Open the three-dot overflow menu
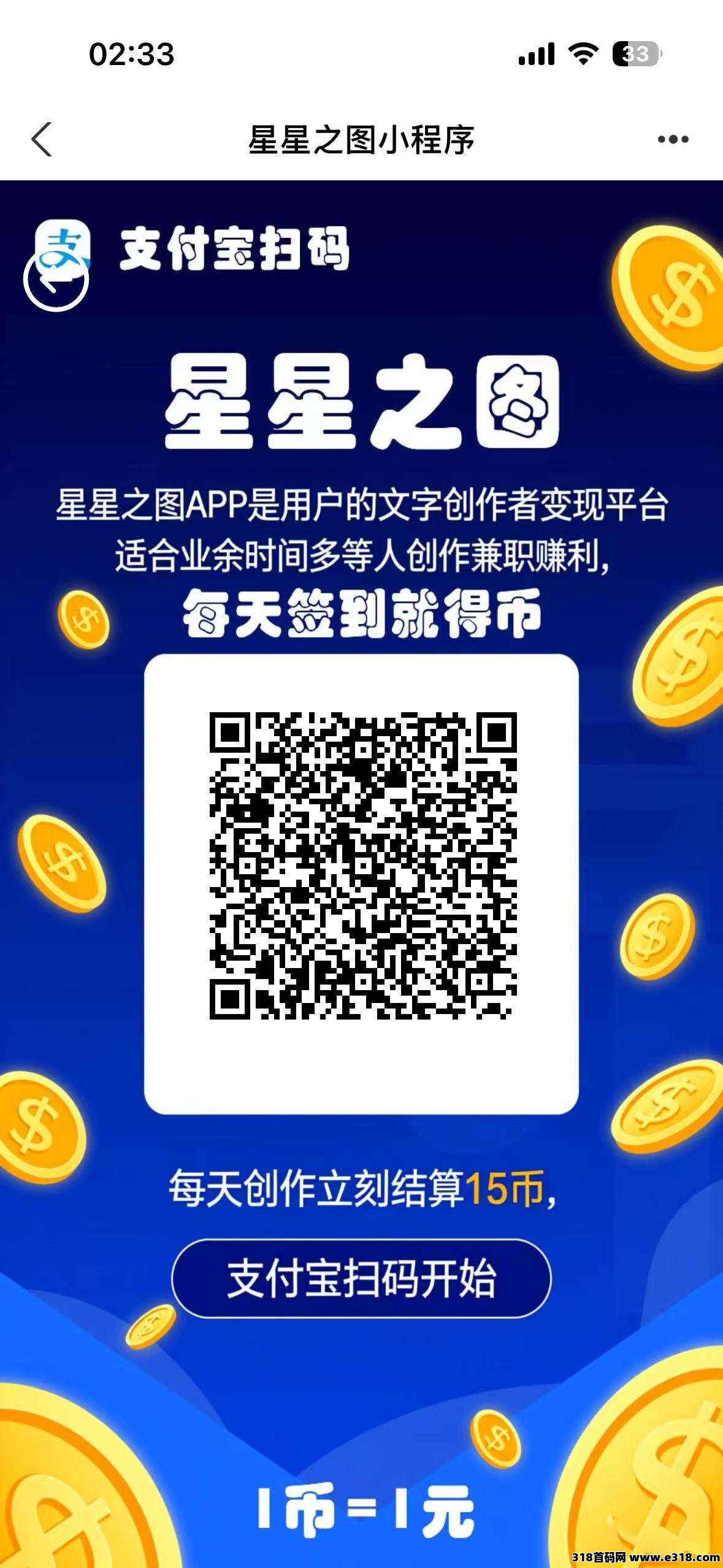 pyautogui.click(x=673, y=140)
